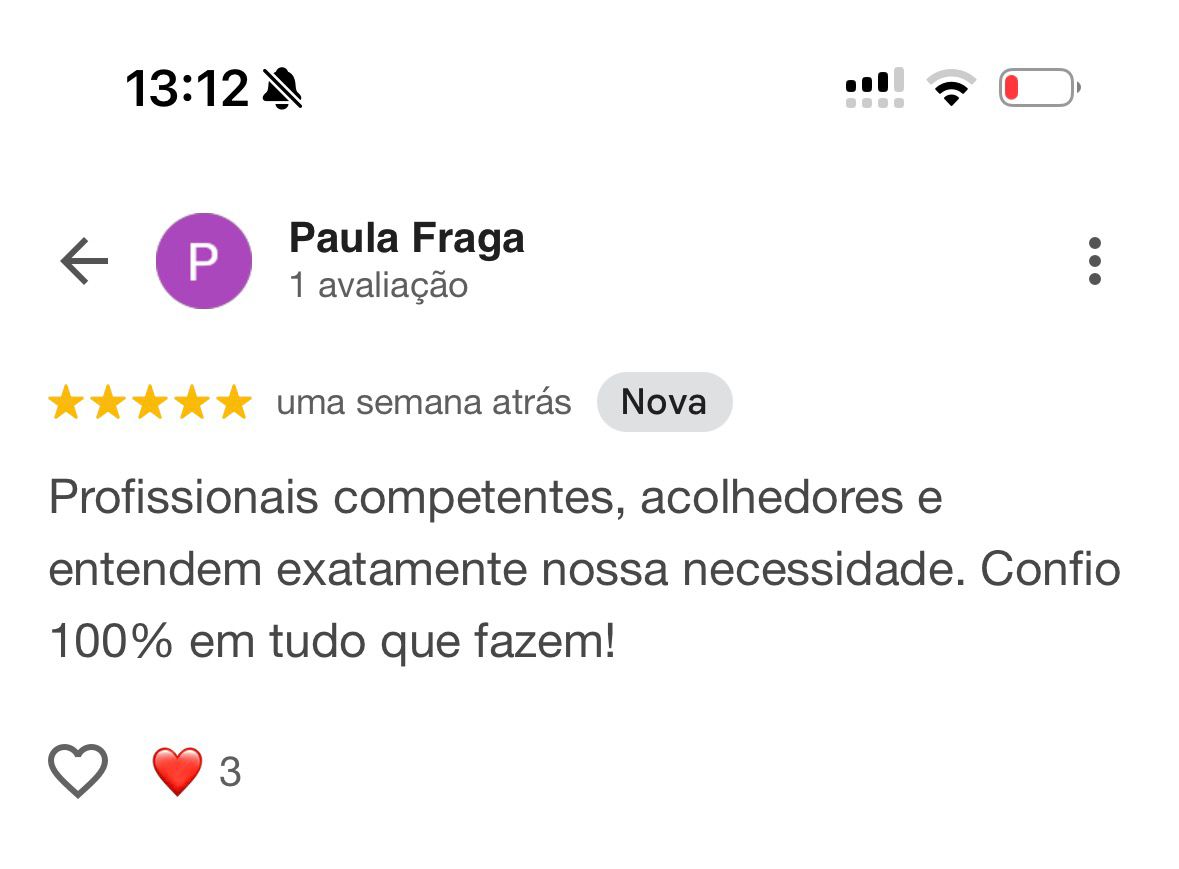Viewport: 1179px width, 869px height.
Task: Go back using the arrow icon
Action: [x=84, y=262]
